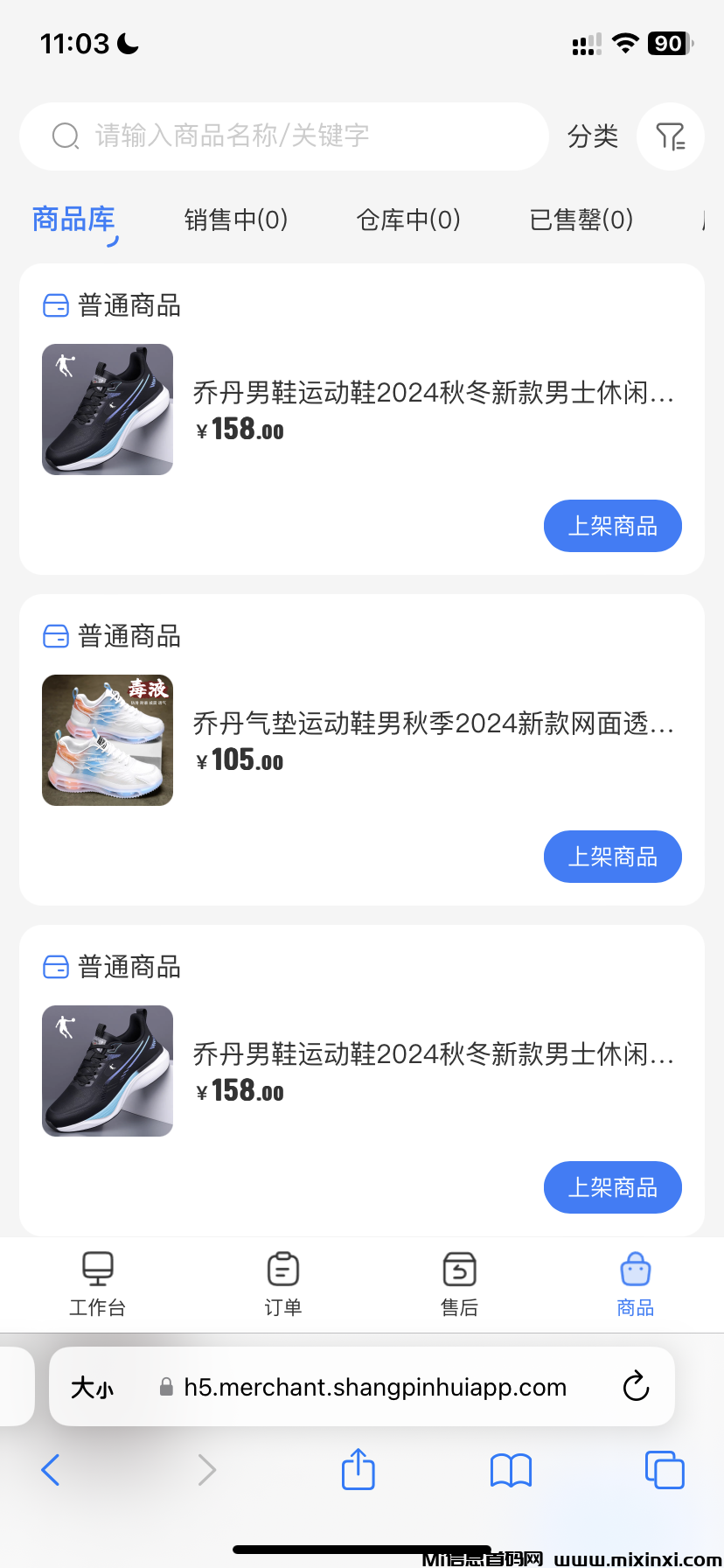This screenshot has width=724, height=1568.
Task: Open the 分类 category selector
Action: (x=593, y=136)
